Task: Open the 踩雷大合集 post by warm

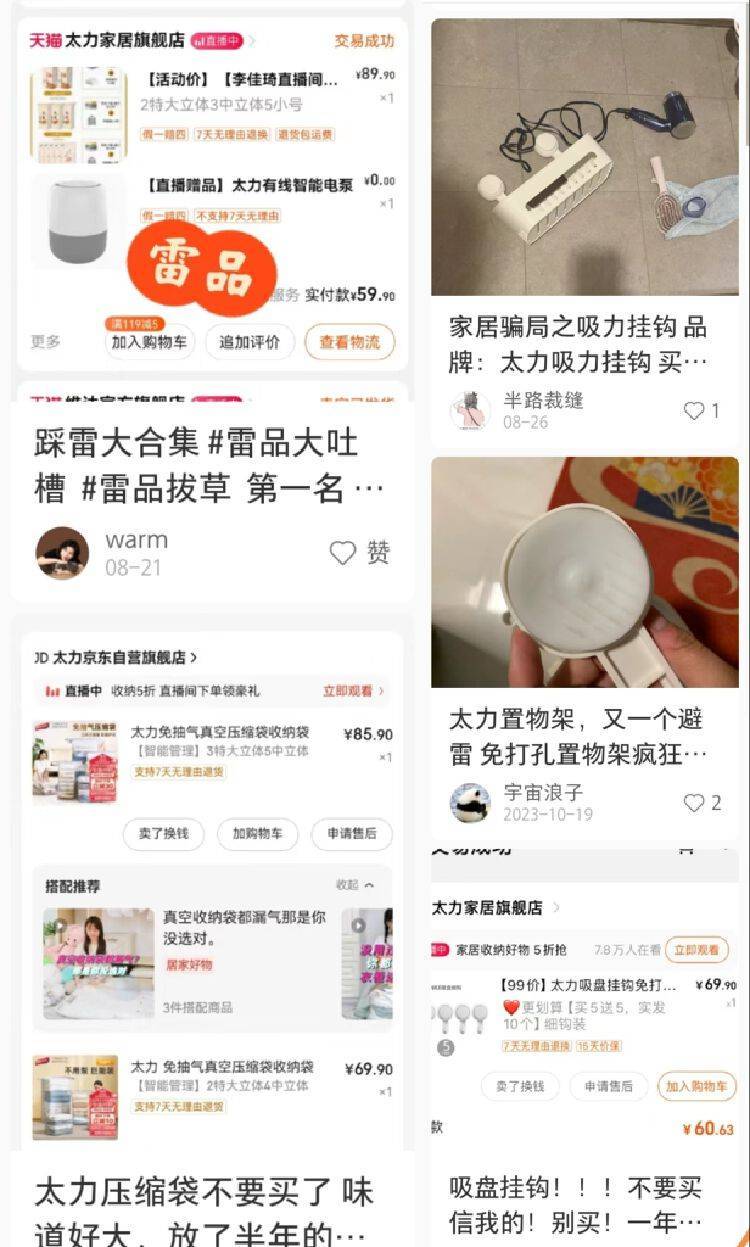Action: [196, 465]
